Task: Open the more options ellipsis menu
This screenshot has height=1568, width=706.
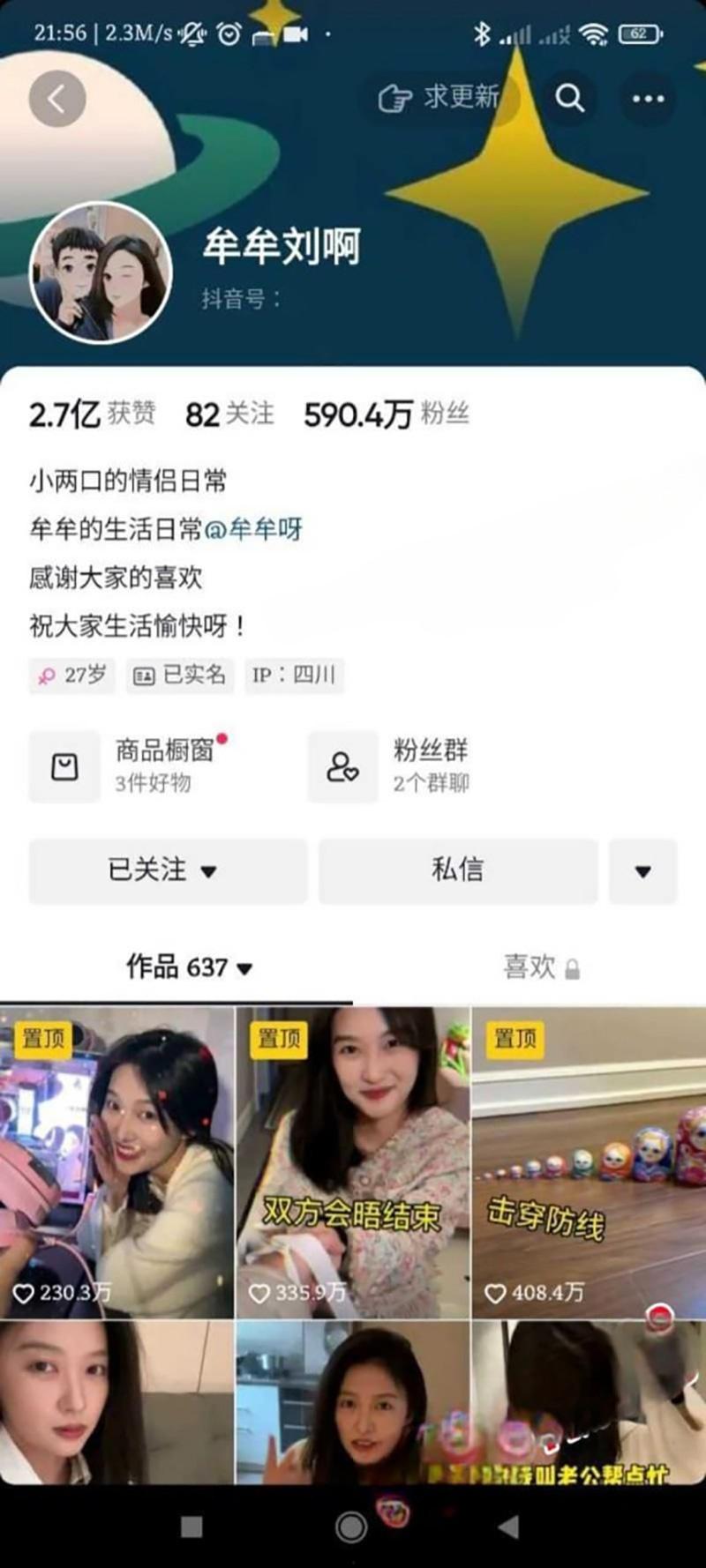Action: click(x=647, y=99)
